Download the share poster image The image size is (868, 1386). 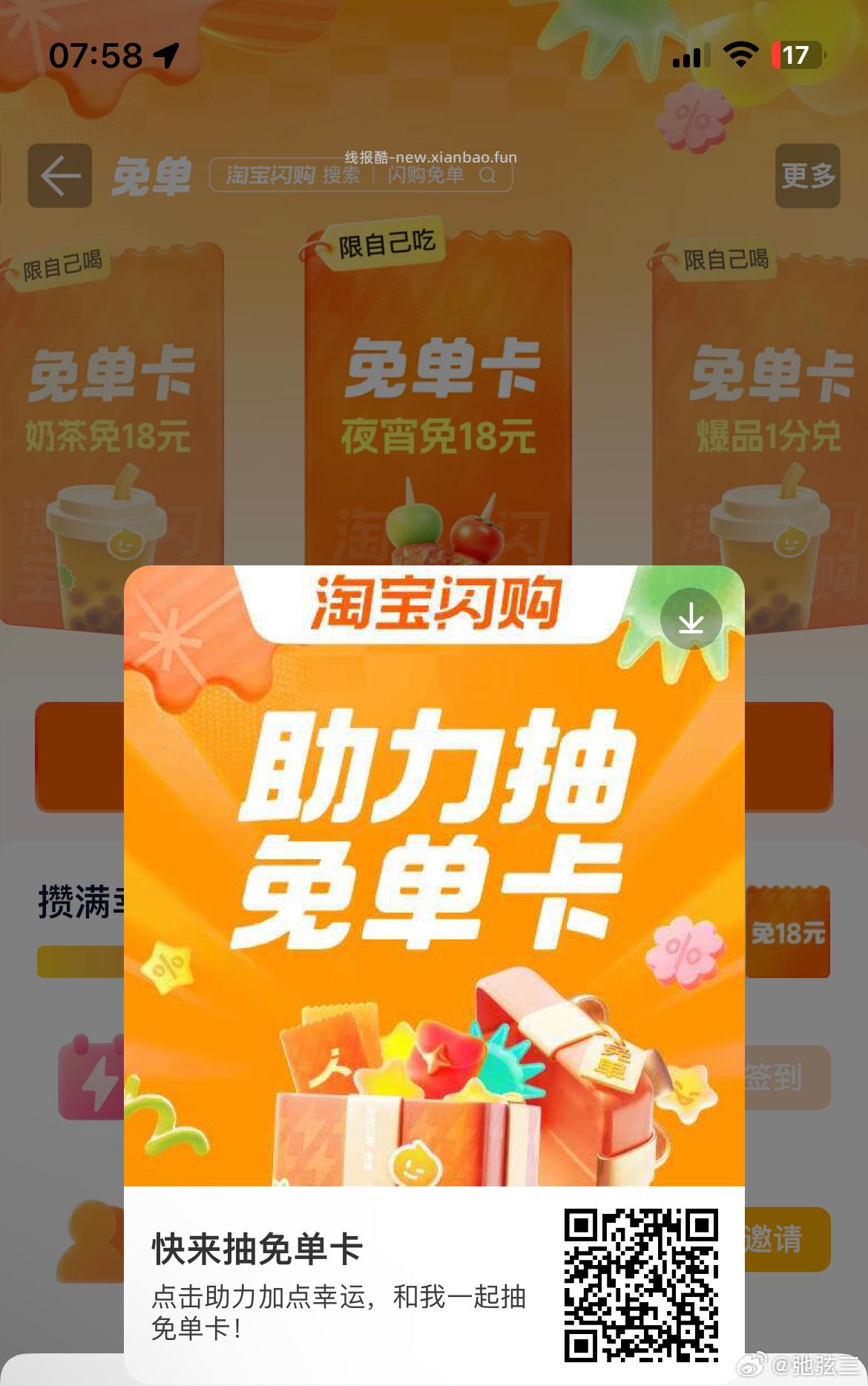(x=691, y=618)
